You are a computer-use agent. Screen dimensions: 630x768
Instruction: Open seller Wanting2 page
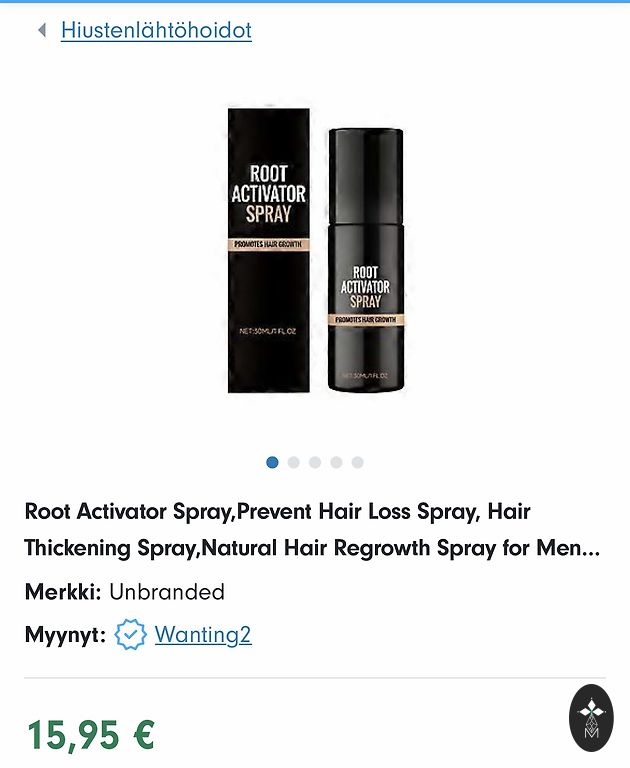203,635
